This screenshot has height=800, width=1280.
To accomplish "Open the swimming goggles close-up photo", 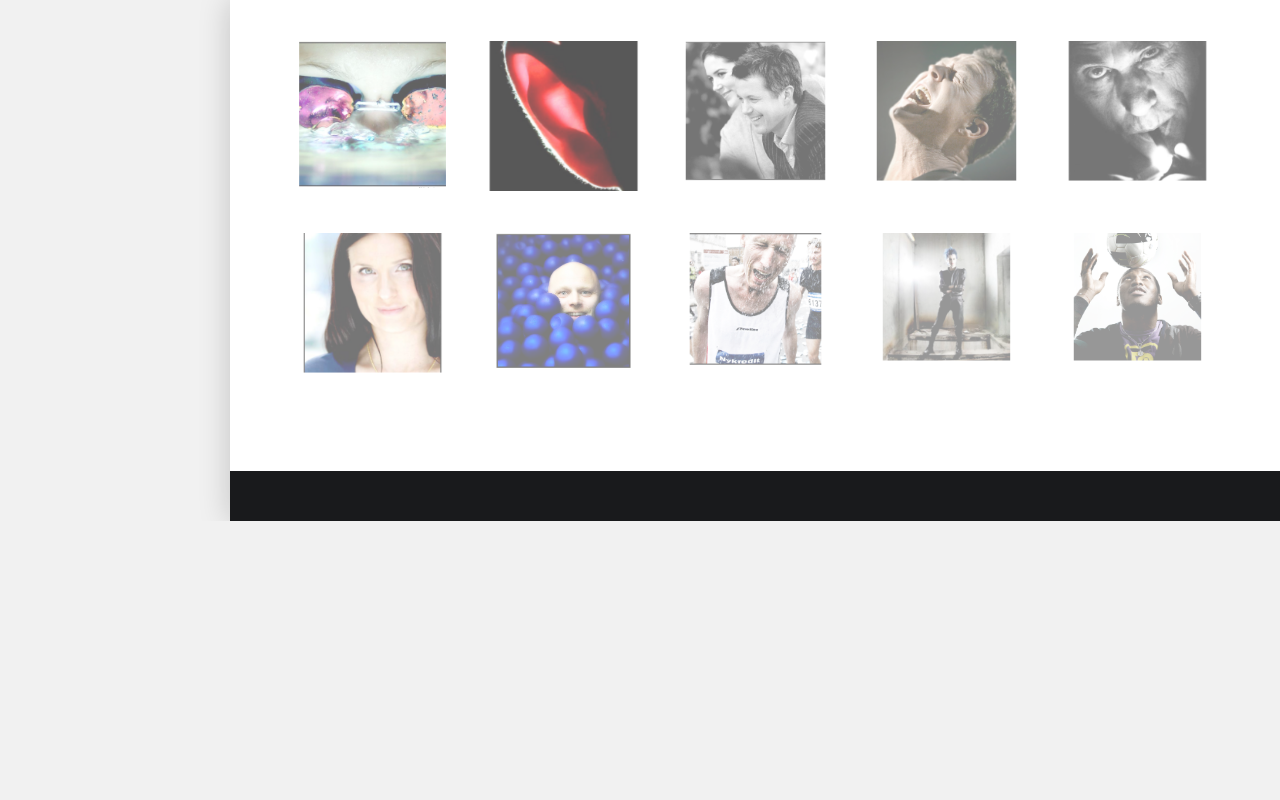I will tap(372, 114).
